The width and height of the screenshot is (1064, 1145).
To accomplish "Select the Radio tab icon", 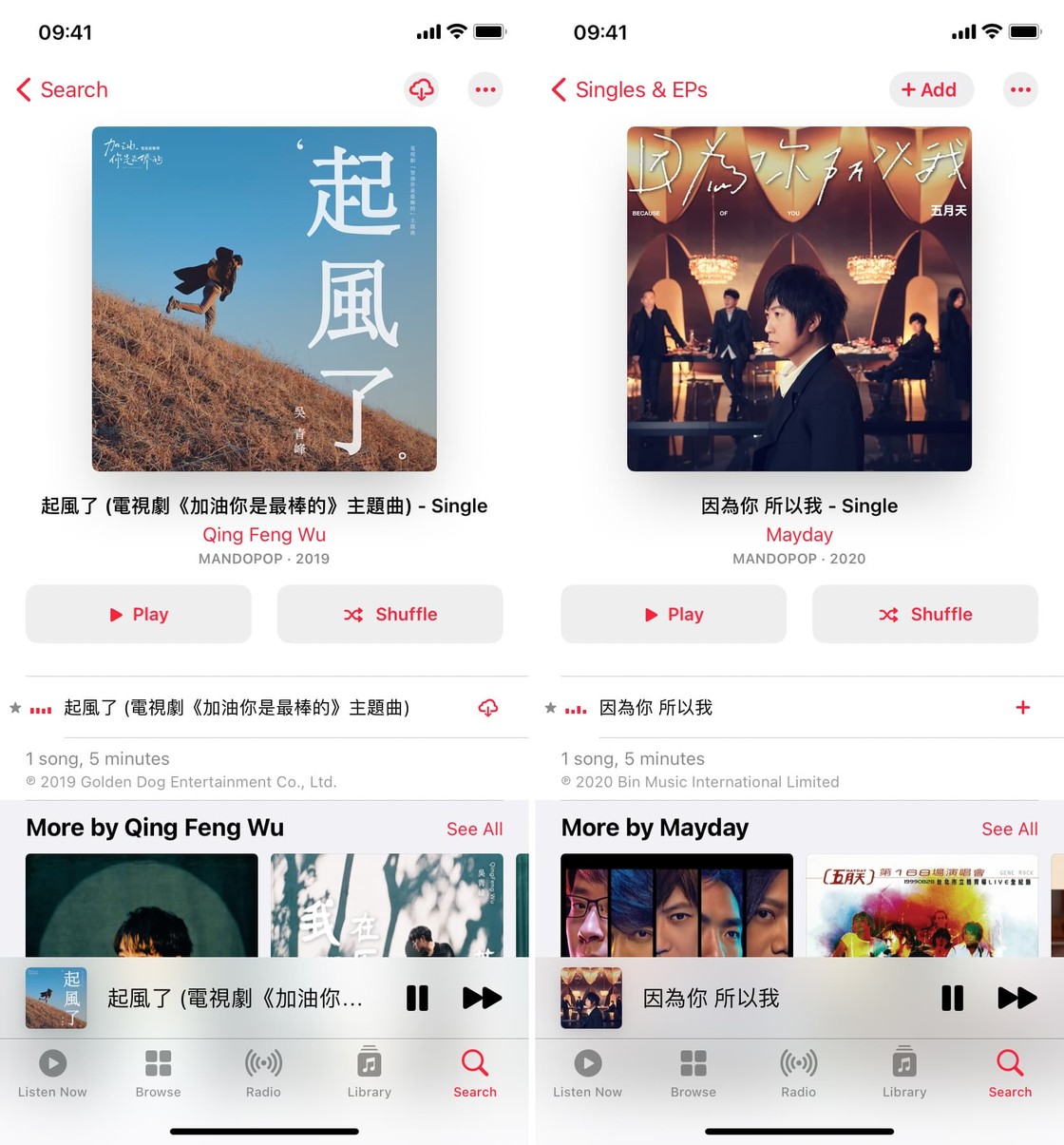I will pos(263,1064).
